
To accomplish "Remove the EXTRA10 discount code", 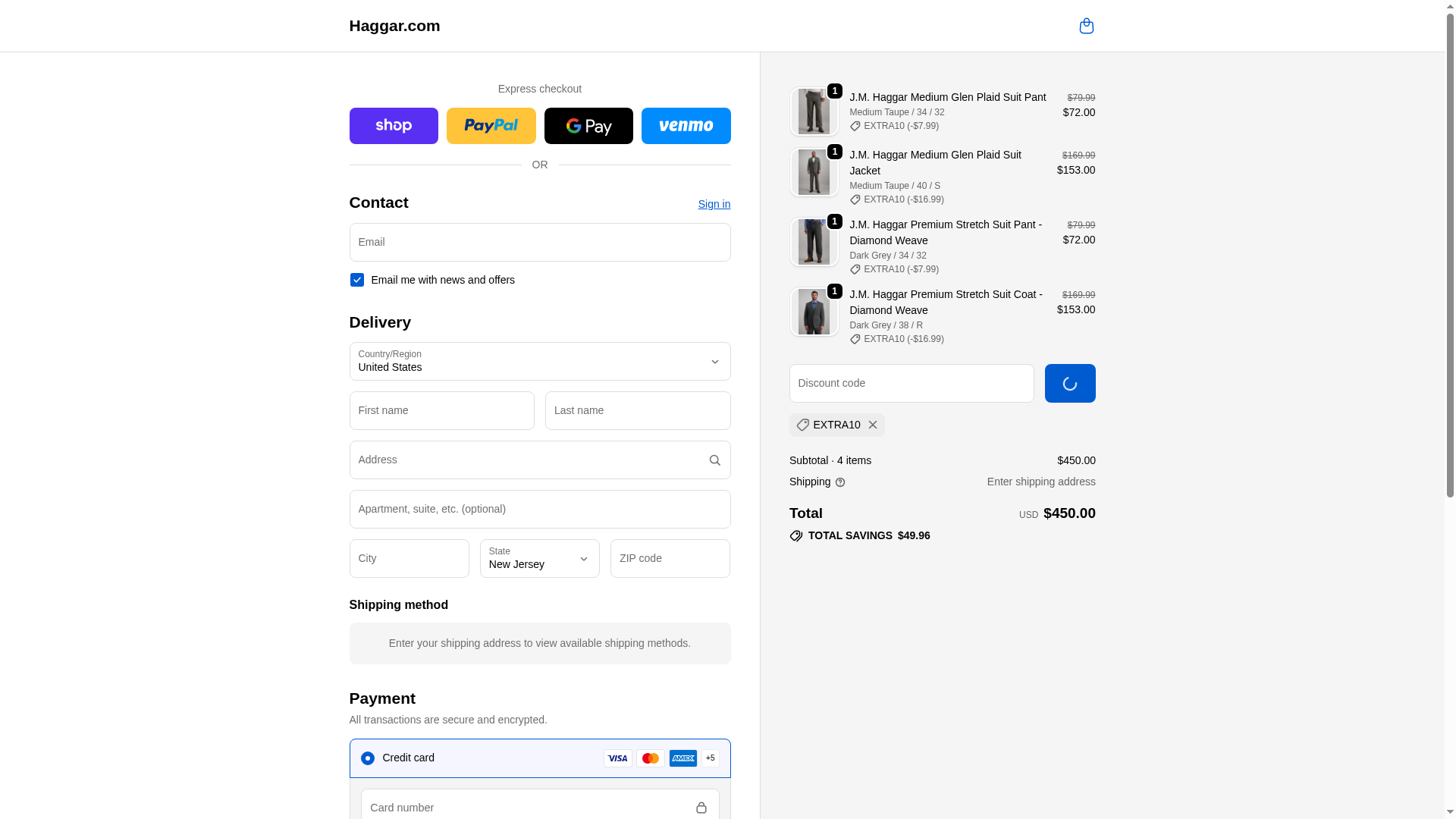I will tap(873, 425).
